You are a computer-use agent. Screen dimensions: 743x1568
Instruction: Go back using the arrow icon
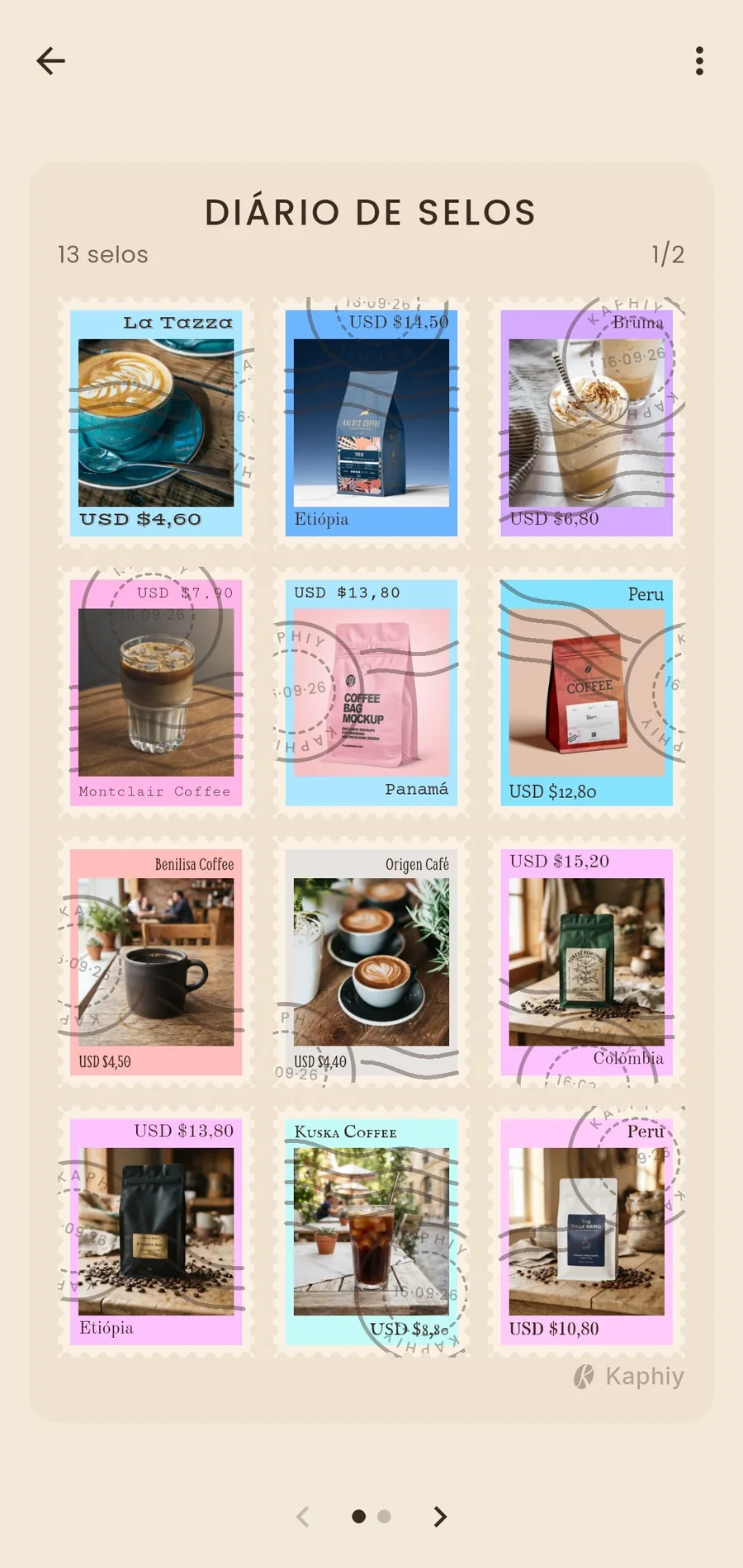tap(50, 61)
